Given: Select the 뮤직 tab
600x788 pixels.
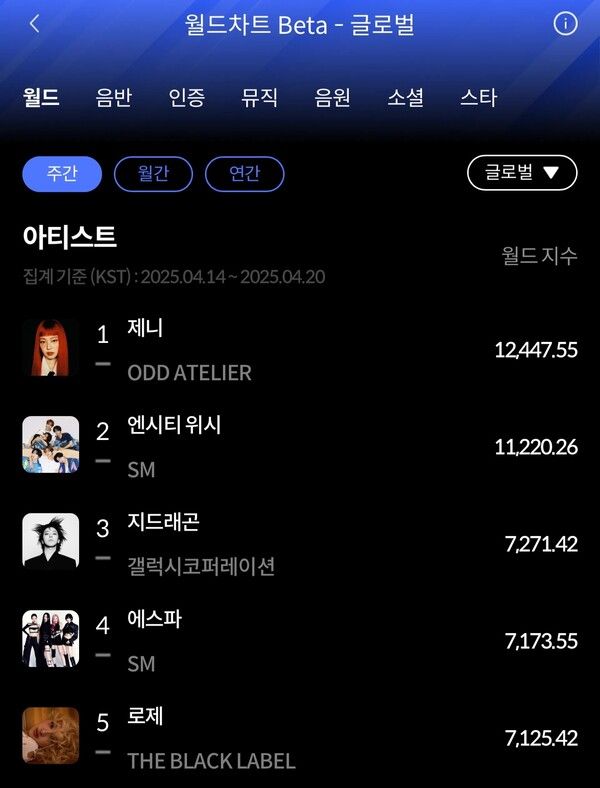Looking at the screenshot, I should (x=260, y=98).
